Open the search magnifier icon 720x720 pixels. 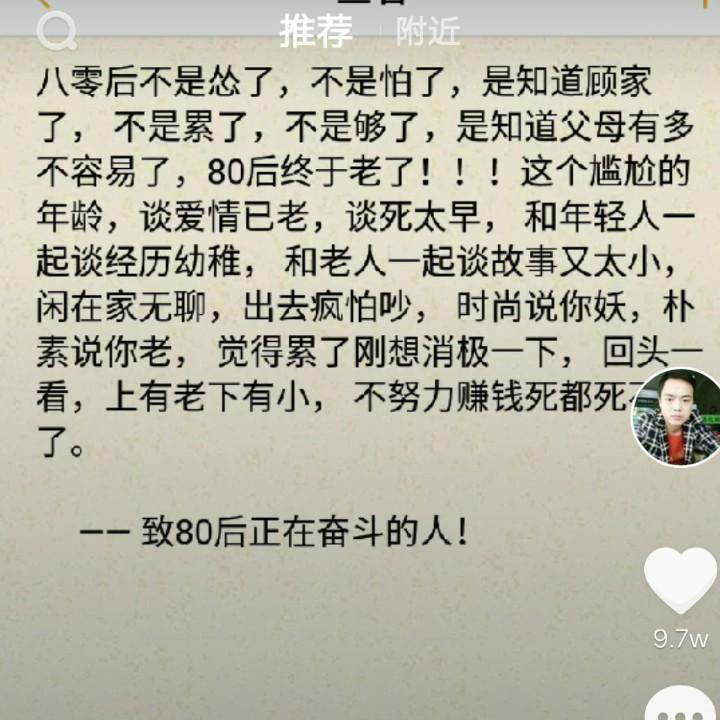(x=56, y=31)
